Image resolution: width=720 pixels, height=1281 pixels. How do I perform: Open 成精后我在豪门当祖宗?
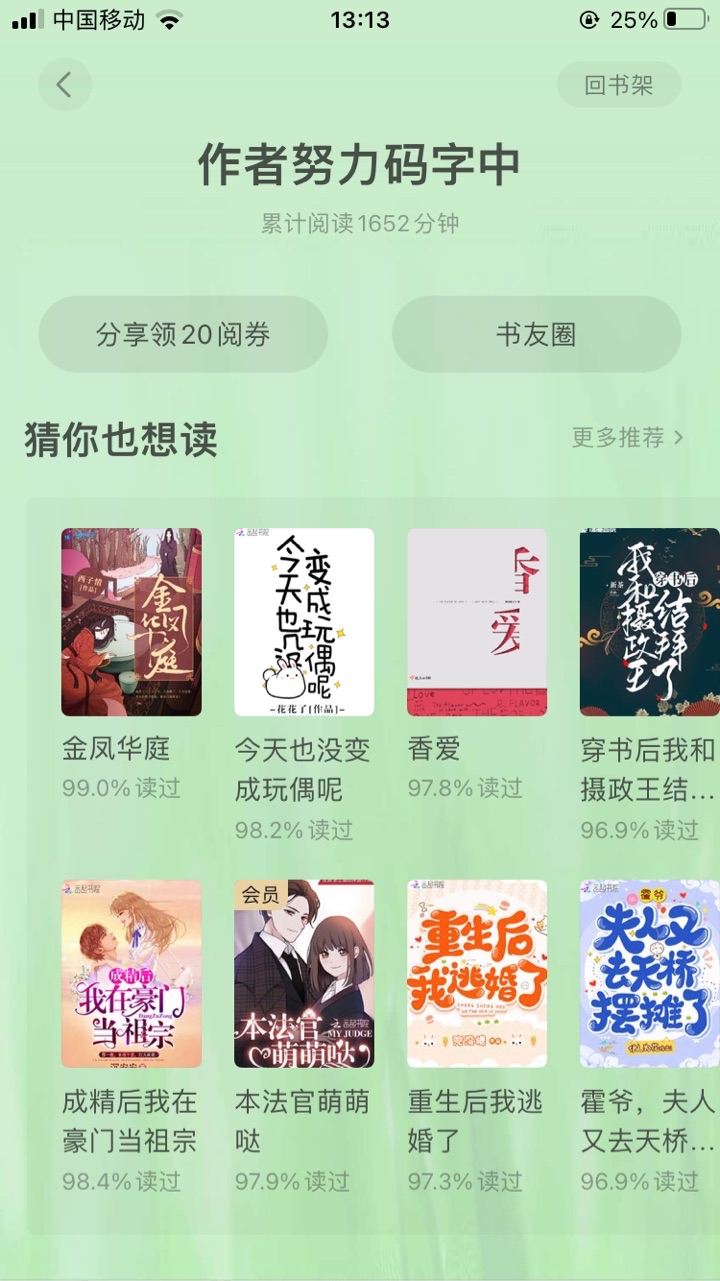click(x=131, y=974)
